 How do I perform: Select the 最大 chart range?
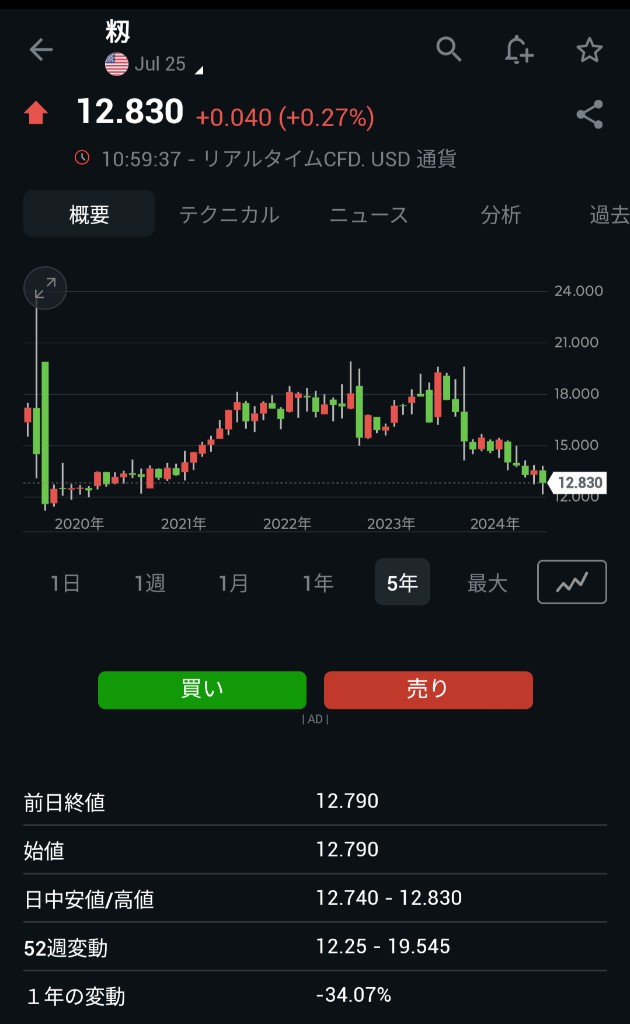pyautogui.click(x=487, y=583)
